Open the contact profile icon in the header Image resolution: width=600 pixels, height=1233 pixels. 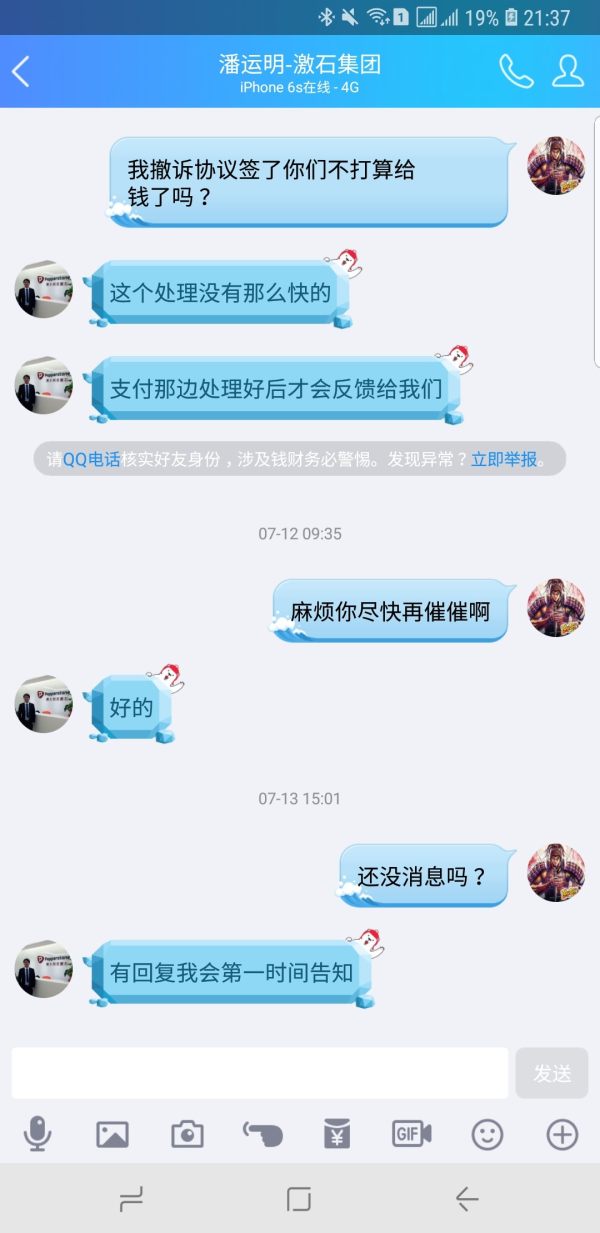tap(568, 71)
